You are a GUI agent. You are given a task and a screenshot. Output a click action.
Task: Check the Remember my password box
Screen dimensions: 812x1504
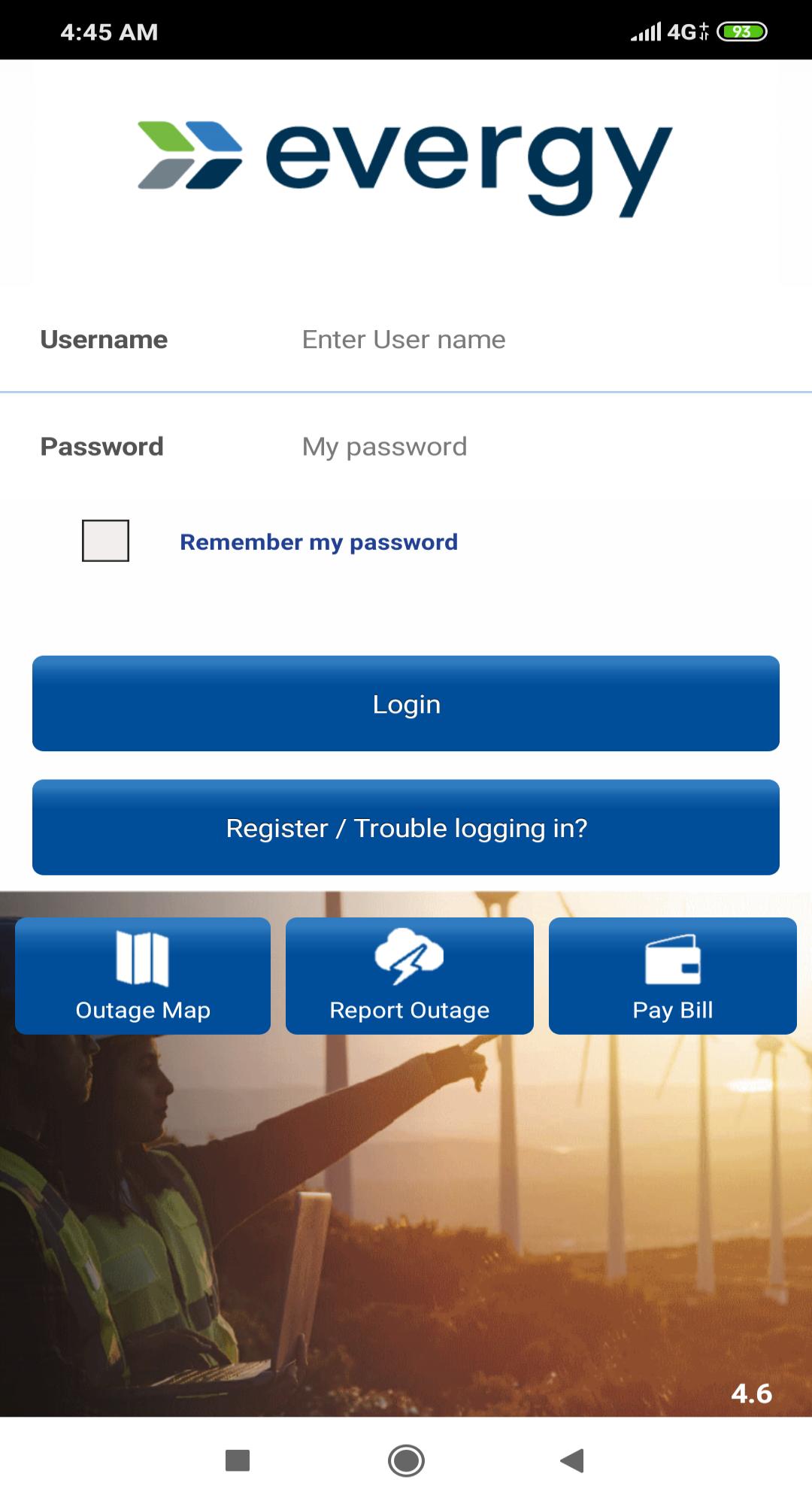105,541
